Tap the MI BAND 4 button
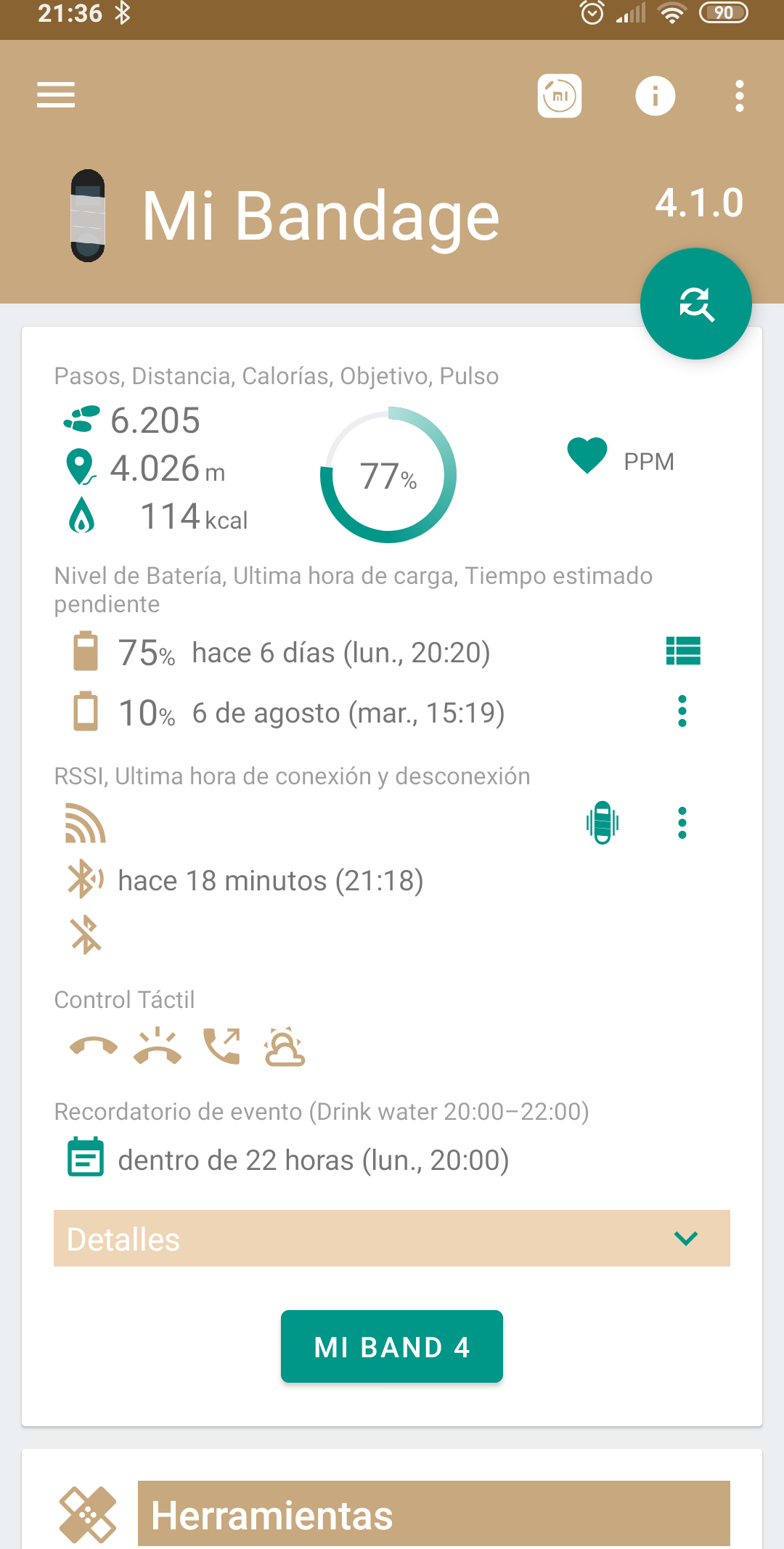The height and width of the screenshot is (1549, 784). [x=392, y=1346]
